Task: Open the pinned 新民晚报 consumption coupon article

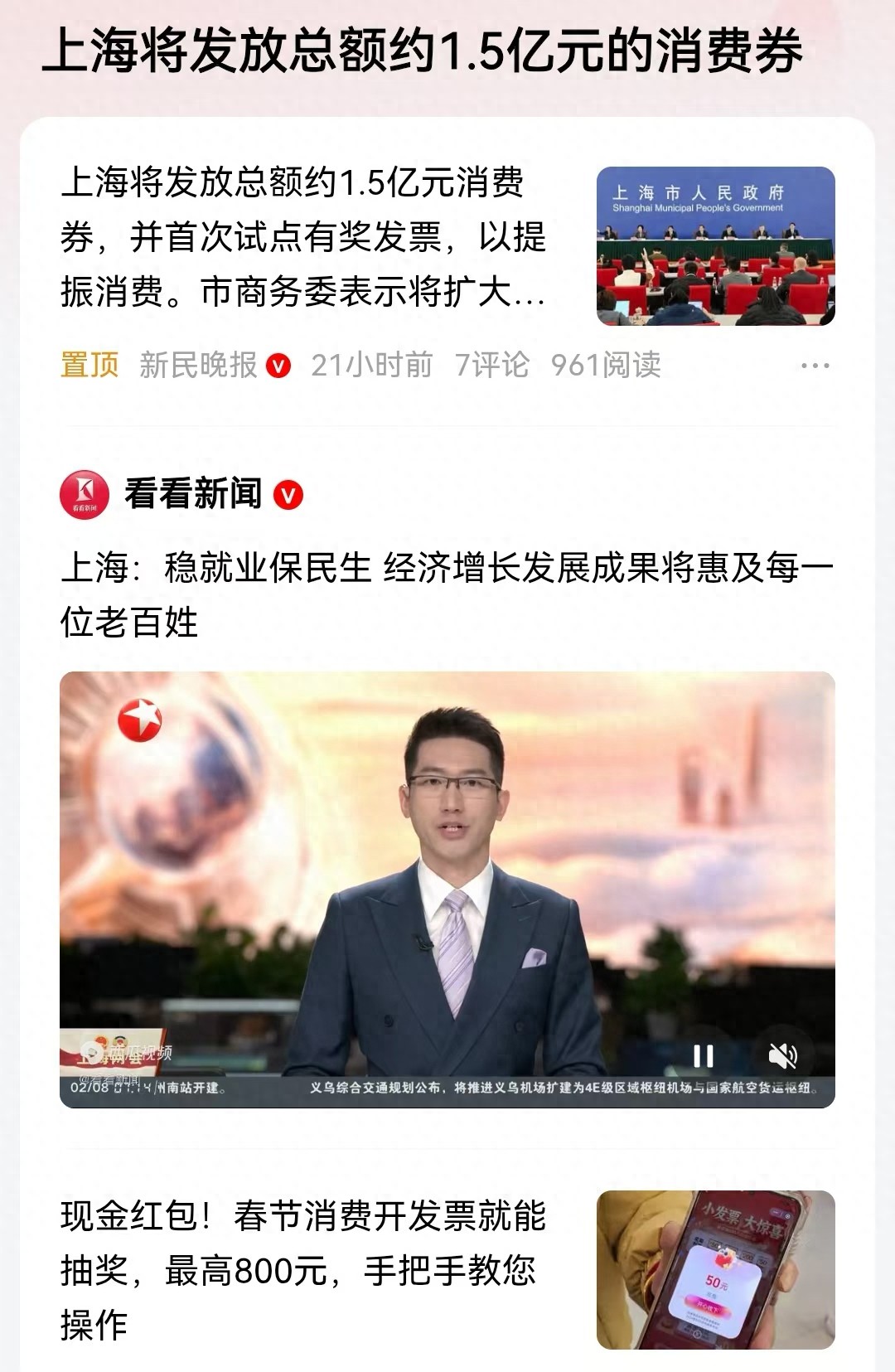Action: tap(303, 237)
